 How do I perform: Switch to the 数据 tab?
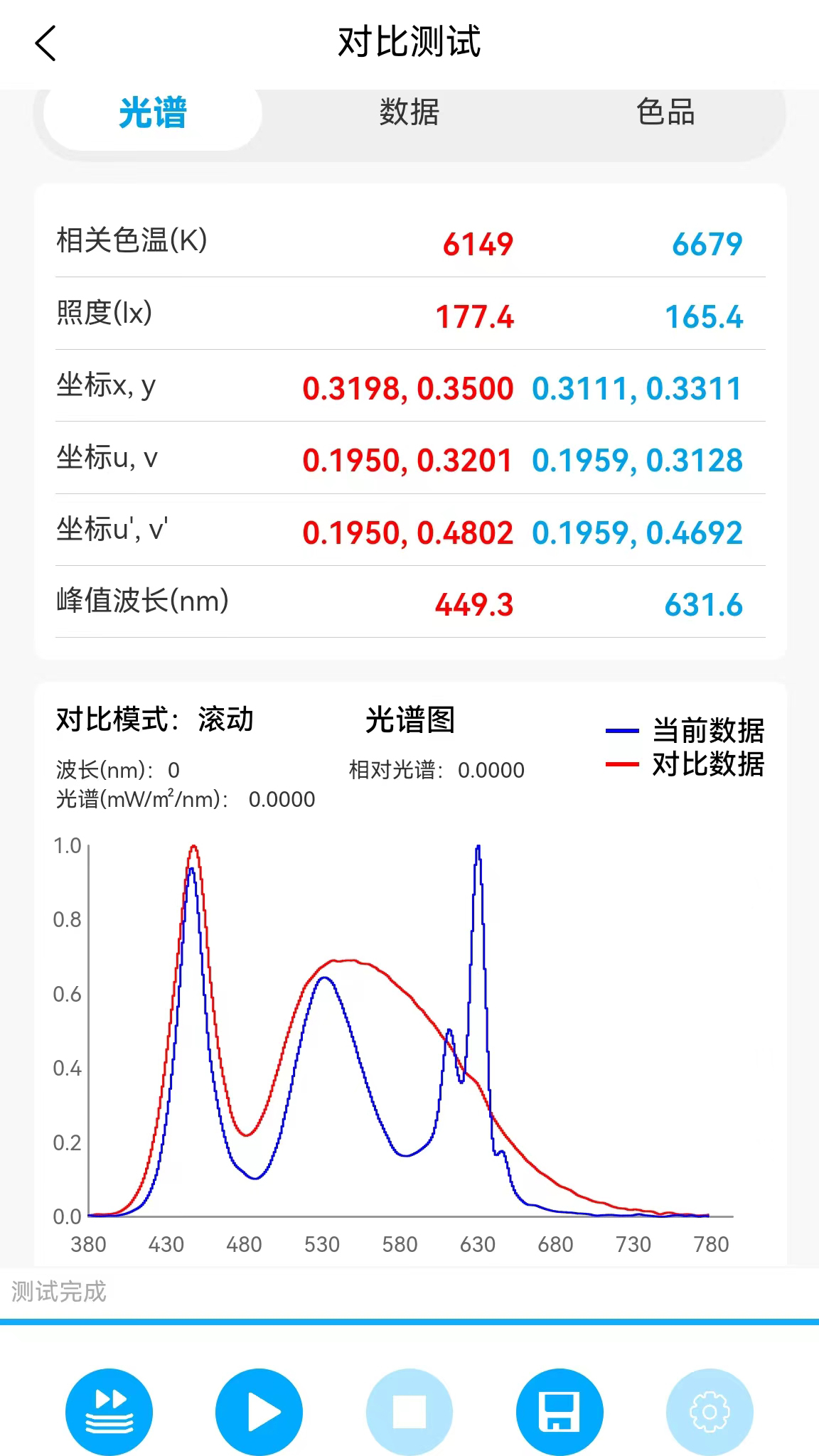coord(409,114)
